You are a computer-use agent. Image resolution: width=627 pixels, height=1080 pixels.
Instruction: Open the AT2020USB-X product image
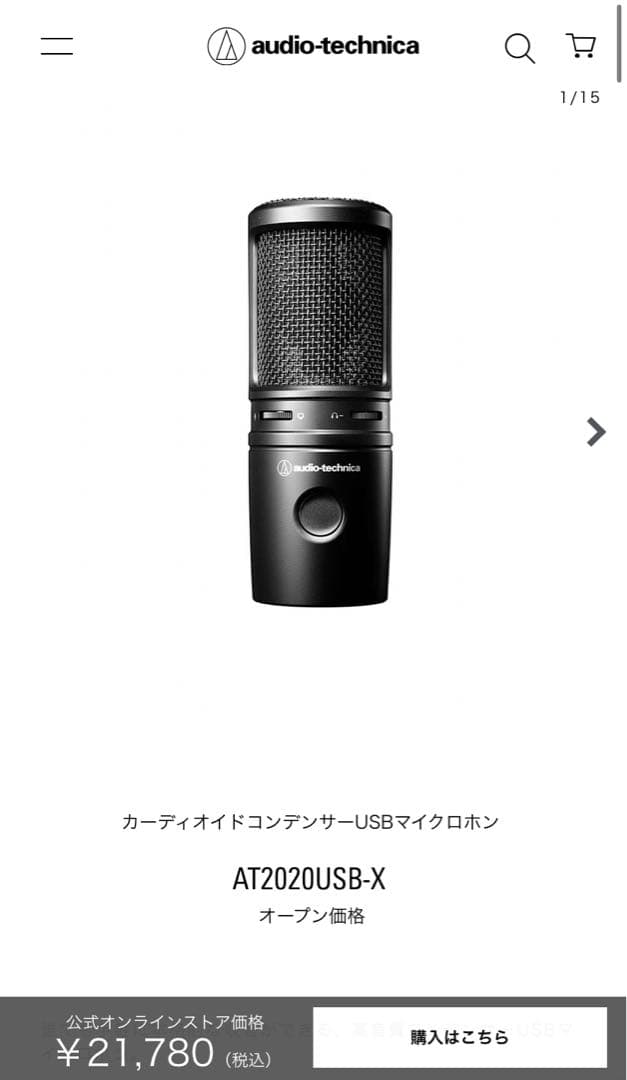pos(320,403)
